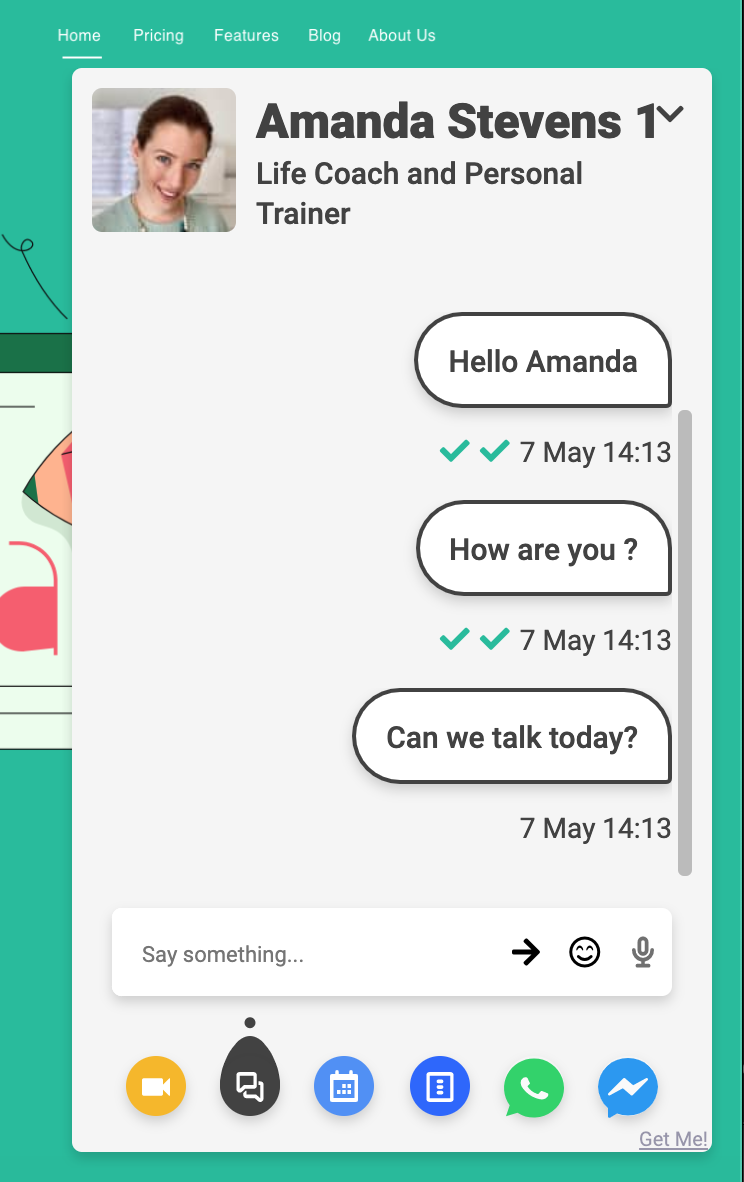Open the Blog link
The height and width of the screenshot is (1182, 744).
(324, 35)
